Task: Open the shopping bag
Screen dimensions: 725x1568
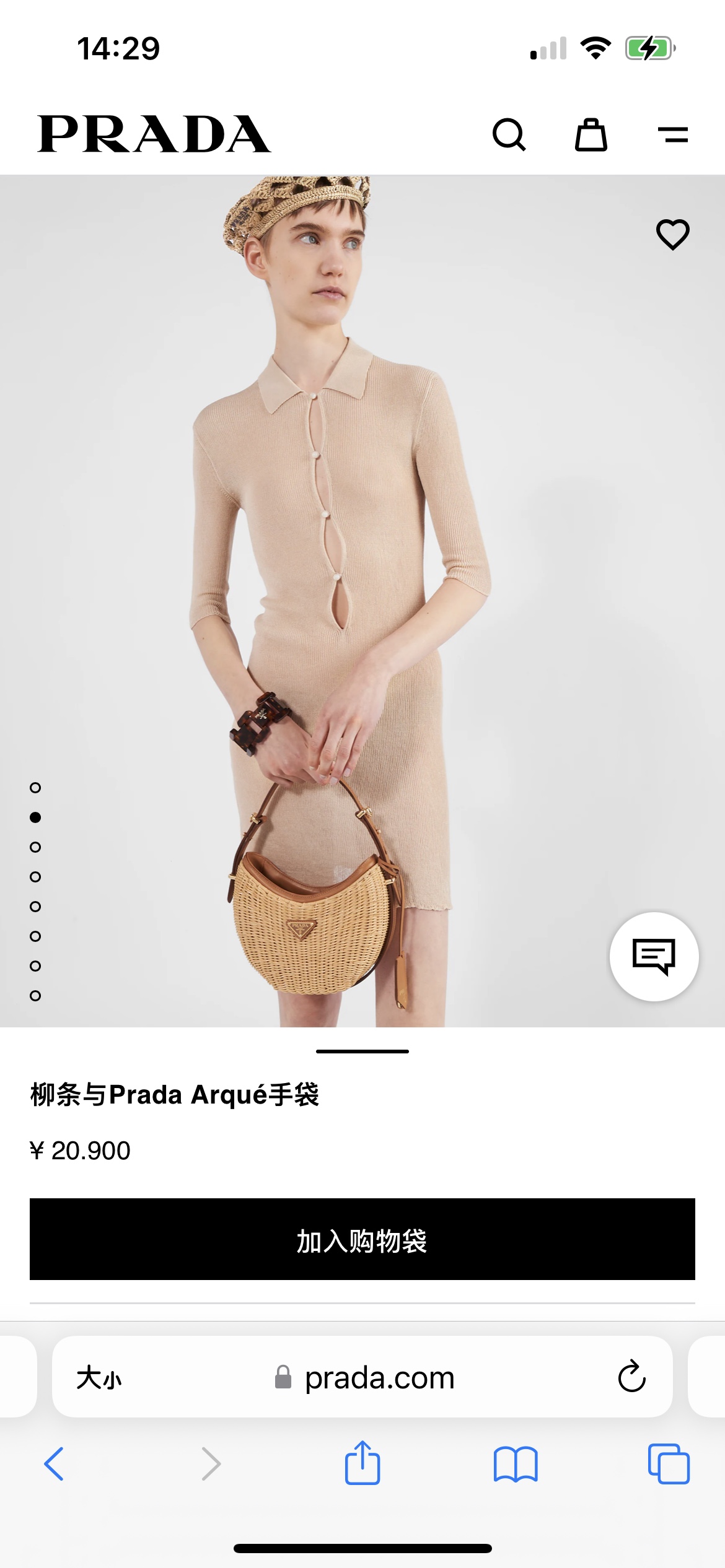Action: pos(591,134)
